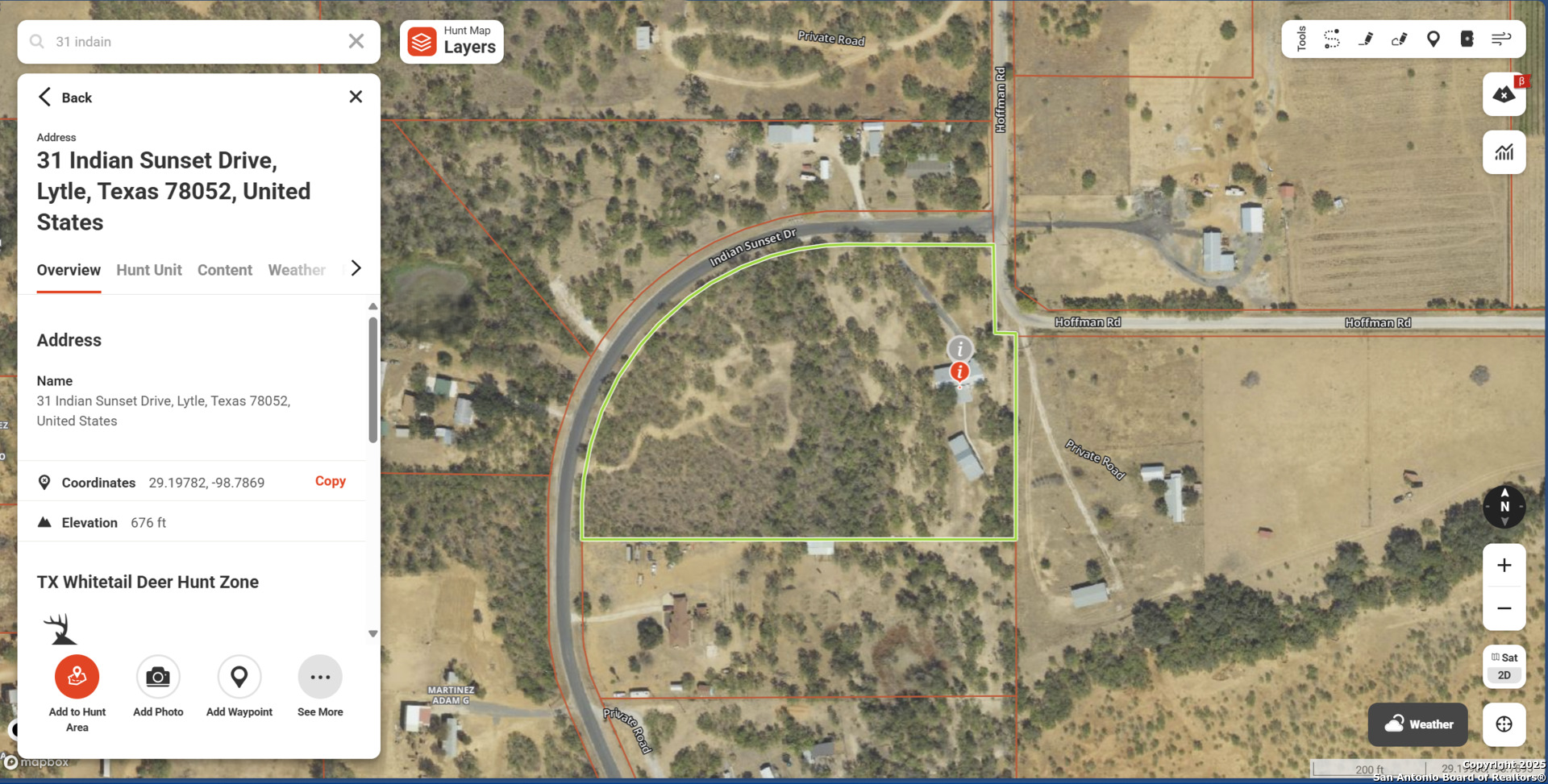Add a photo to this location
This screenshot has height=784, width=1548.
(x=158, y=677)
